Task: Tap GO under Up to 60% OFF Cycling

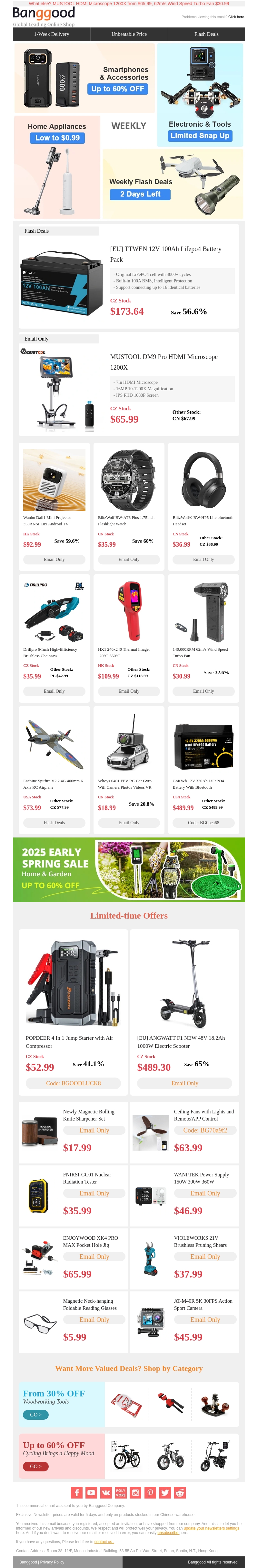Action: (36, 1466)
